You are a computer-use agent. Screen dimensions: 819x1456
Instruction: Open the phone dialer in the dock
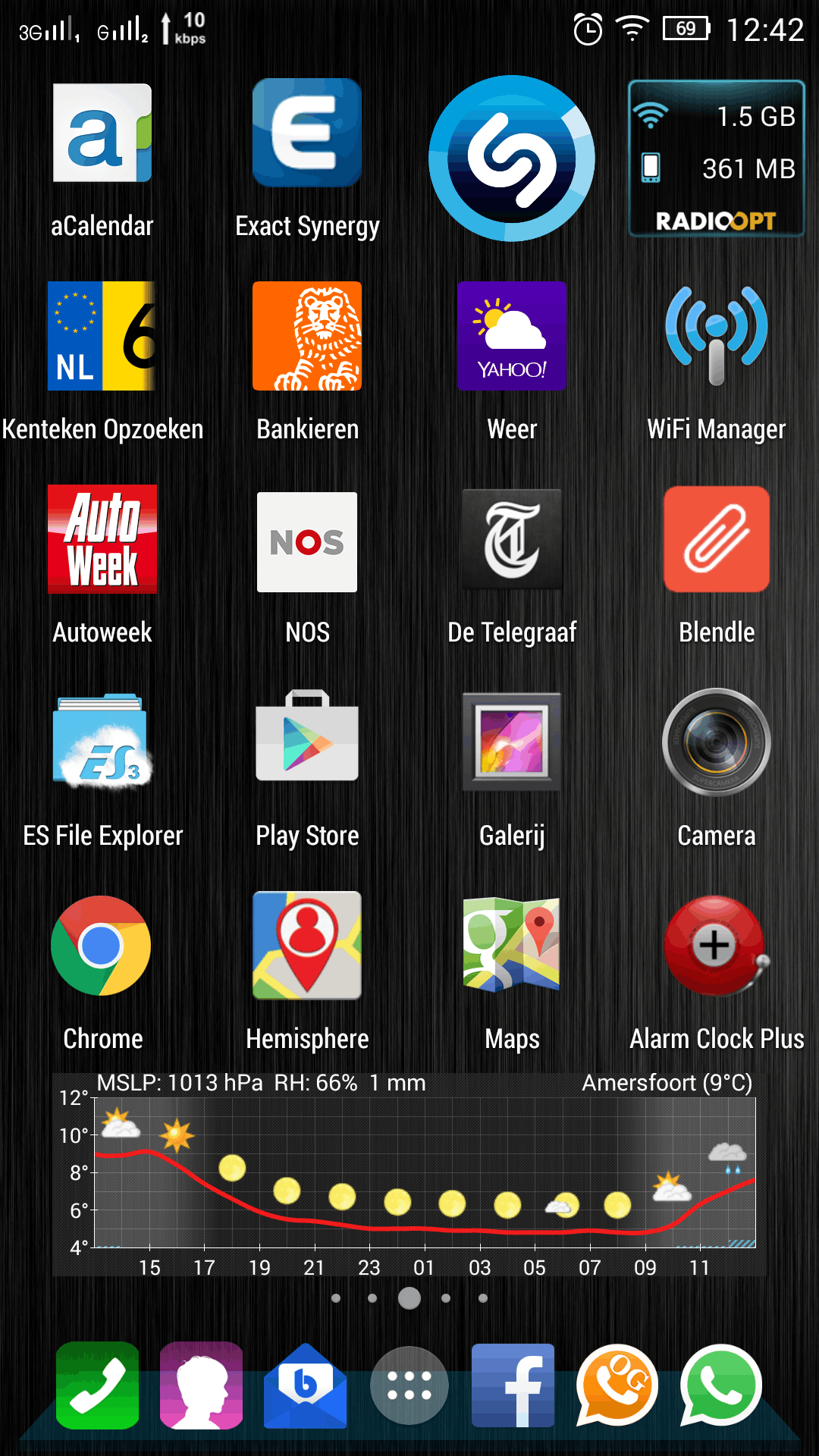point(97,1385)
